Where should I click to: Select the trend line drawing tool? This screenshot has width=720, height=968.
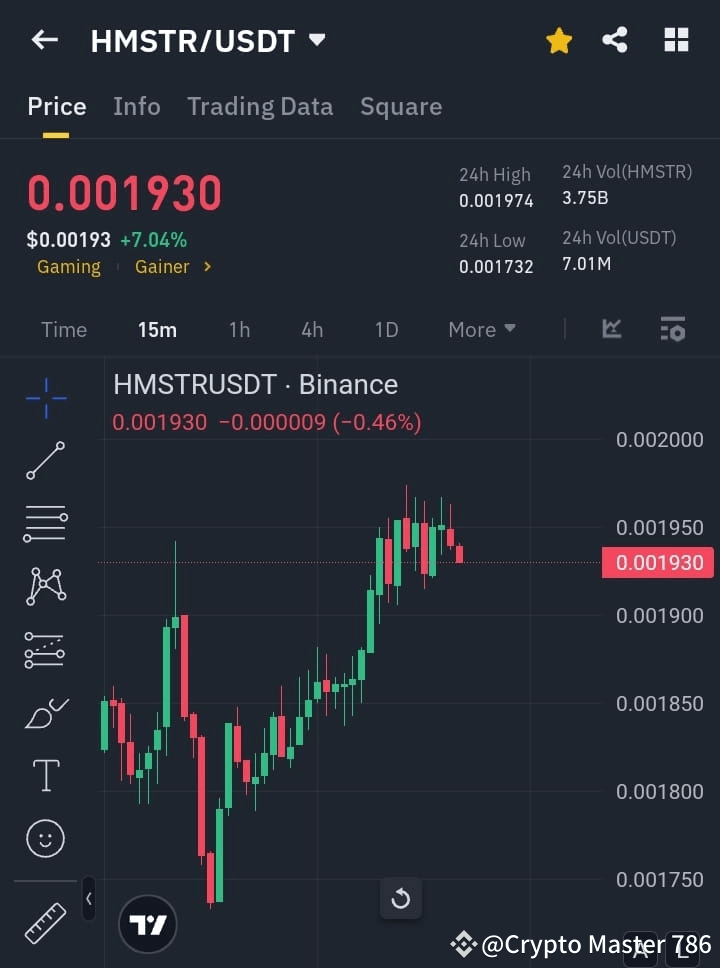pos(44,461)
